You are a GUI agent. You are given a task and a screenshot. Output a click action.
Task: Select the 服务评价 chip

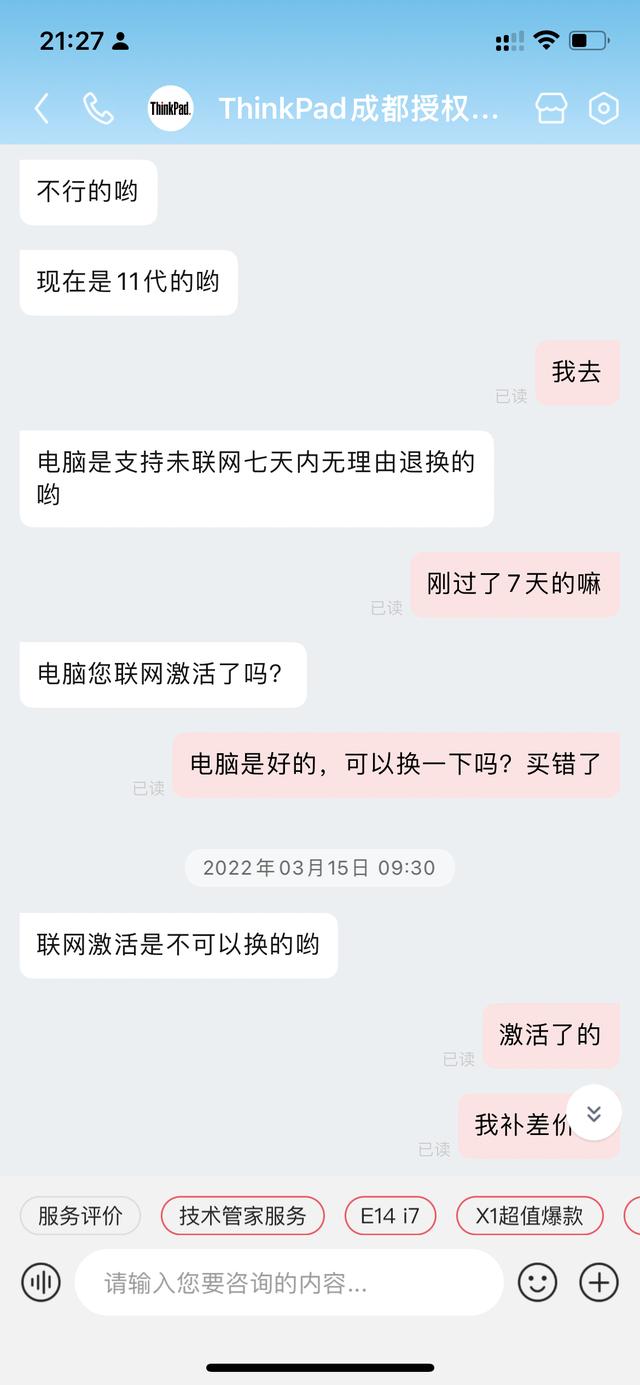pyautogui.click(x=80, y=1216)
